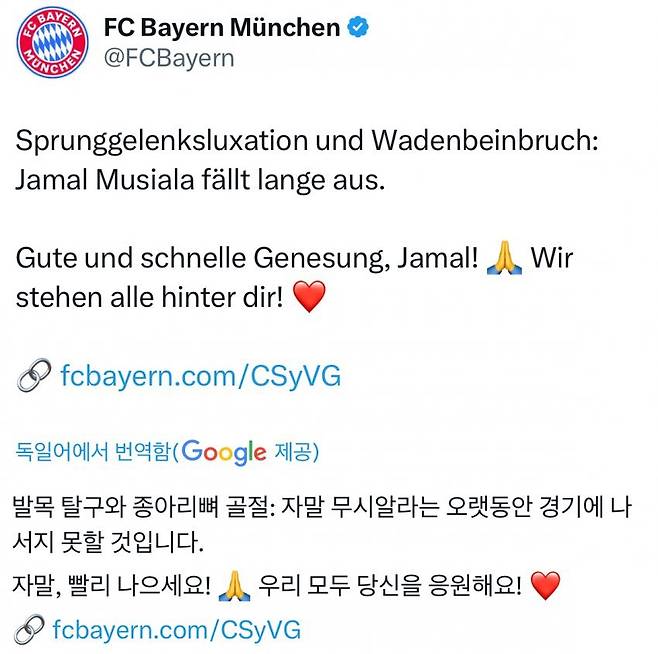Open the fcbayern.com/CSyVG link under the German text
Image resolution: width=658 pixels, height=654 pixels.
[x=201, y=376]
